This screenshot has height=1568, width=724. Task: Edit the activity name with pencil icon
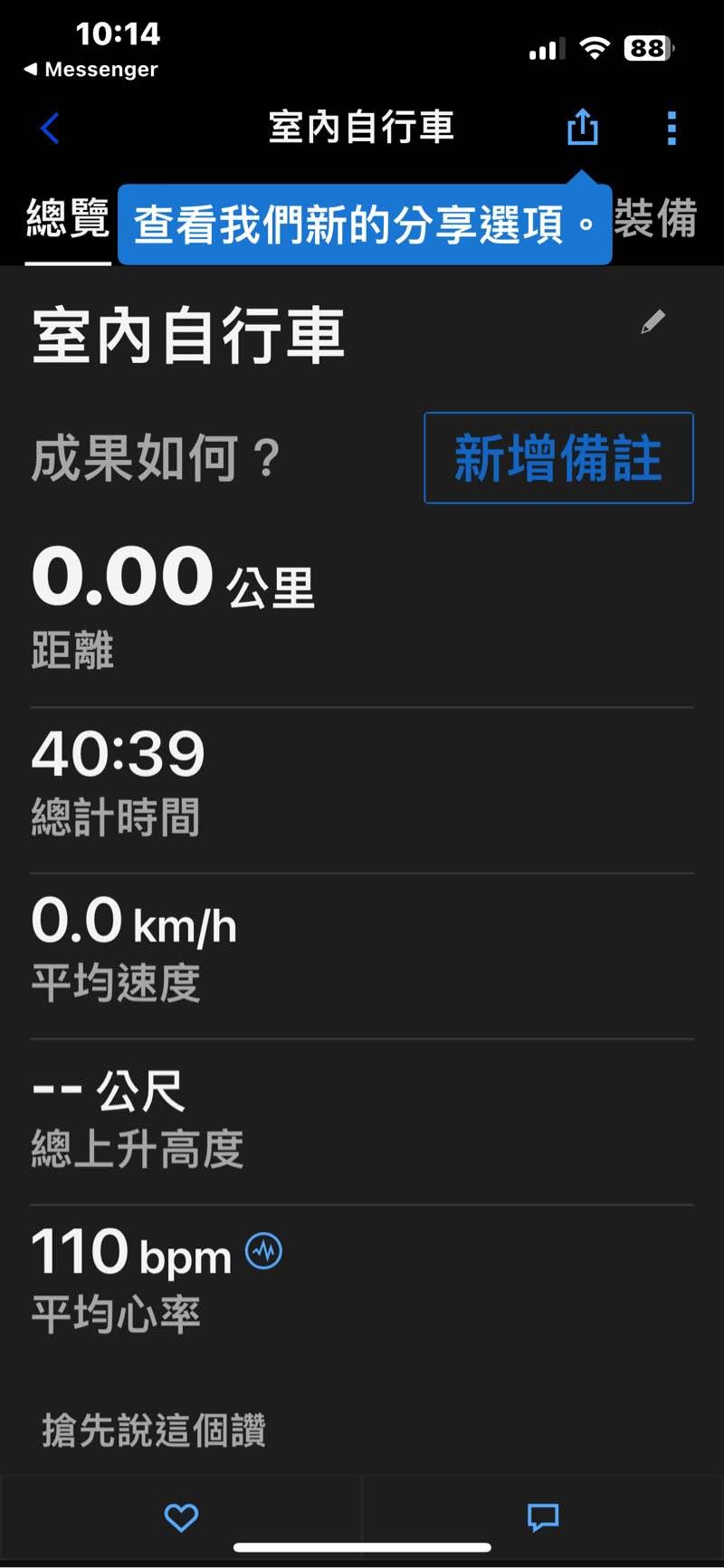[653, 322]
